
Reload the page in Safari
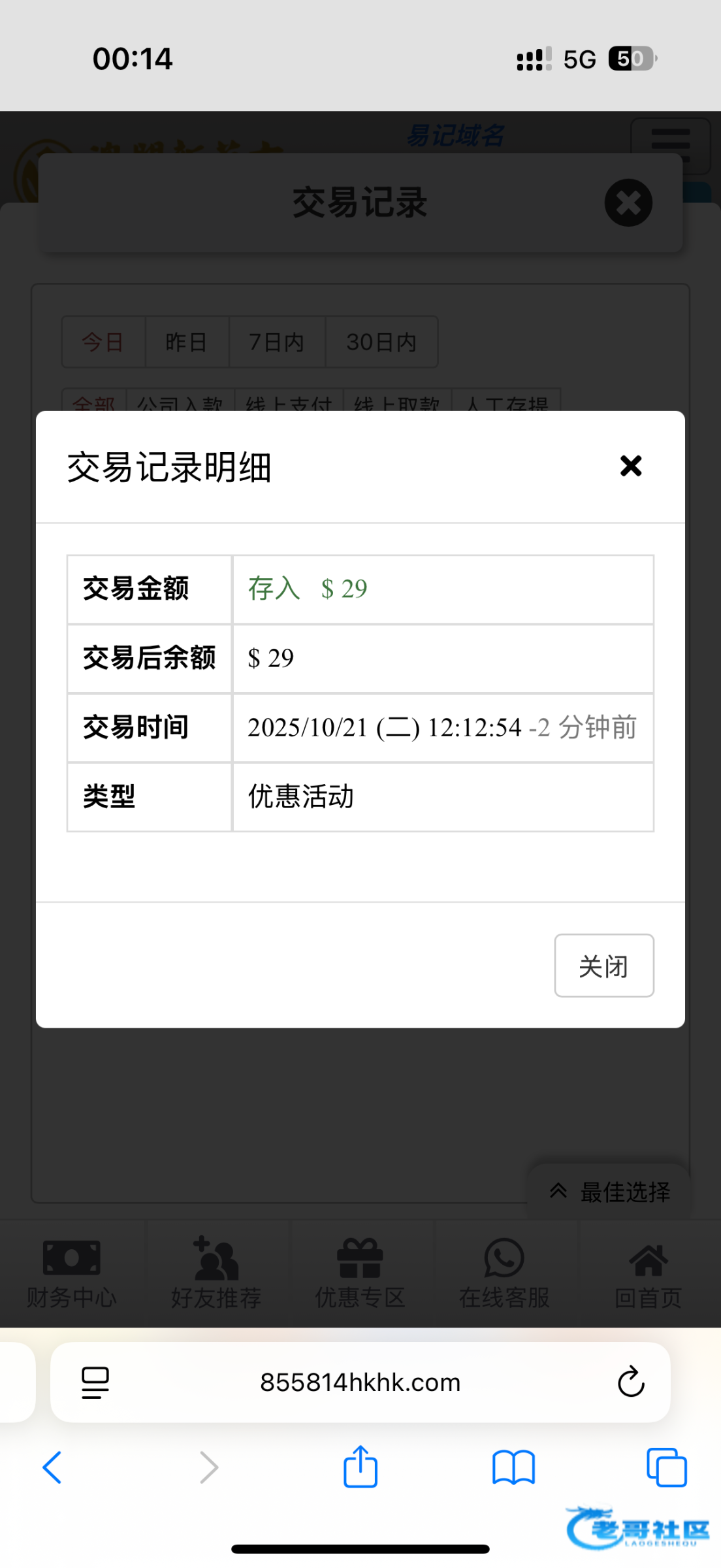(631, 1382)
